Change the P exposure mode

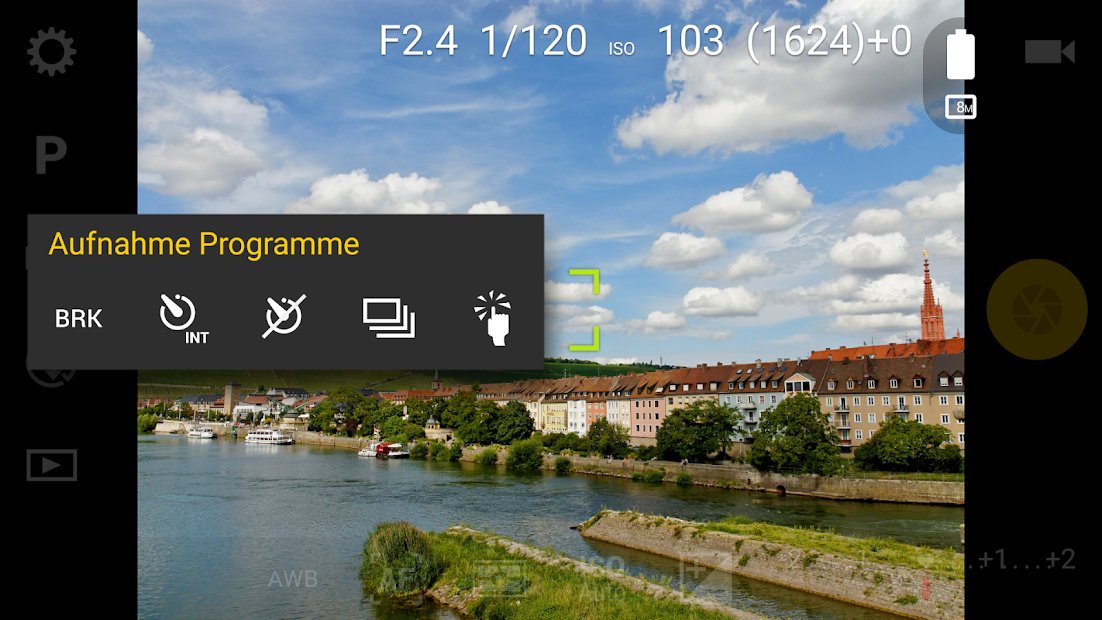pos(51,156)
